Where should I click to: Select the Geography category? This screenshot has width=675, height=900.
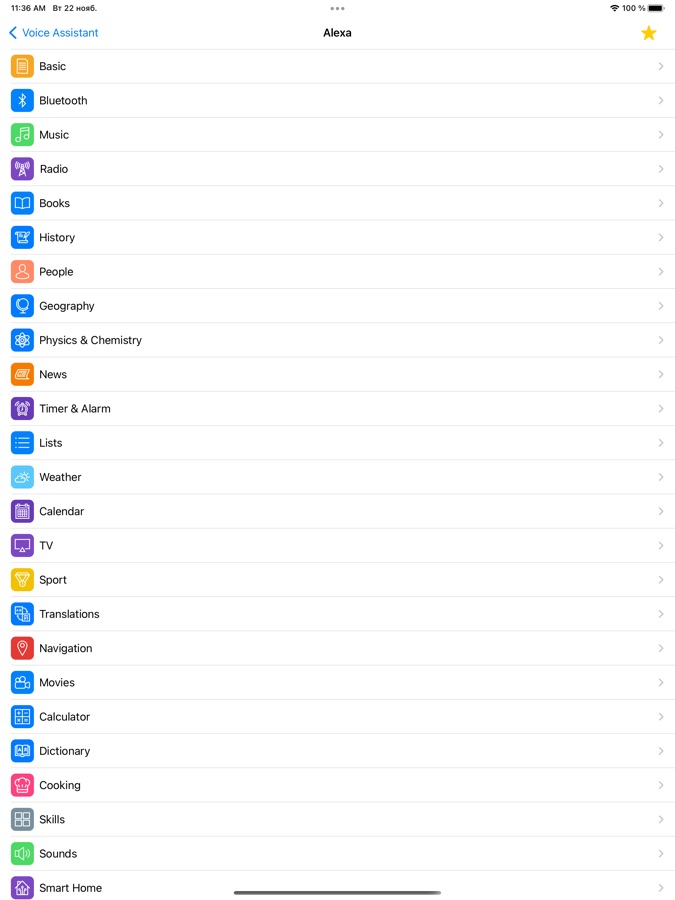pos(67,306)
